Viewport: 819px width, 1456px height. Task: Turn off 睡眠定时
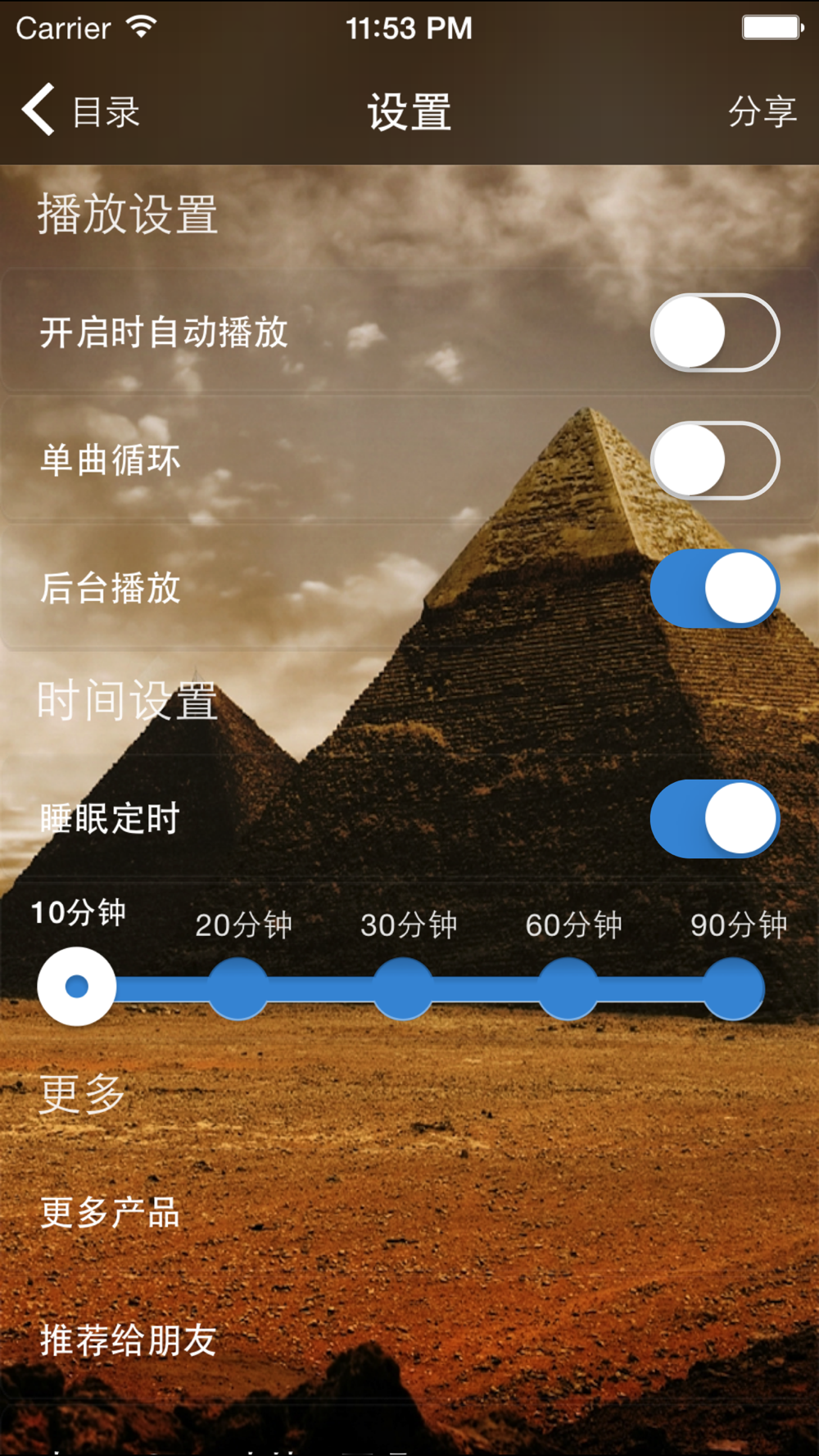[714, 818]
